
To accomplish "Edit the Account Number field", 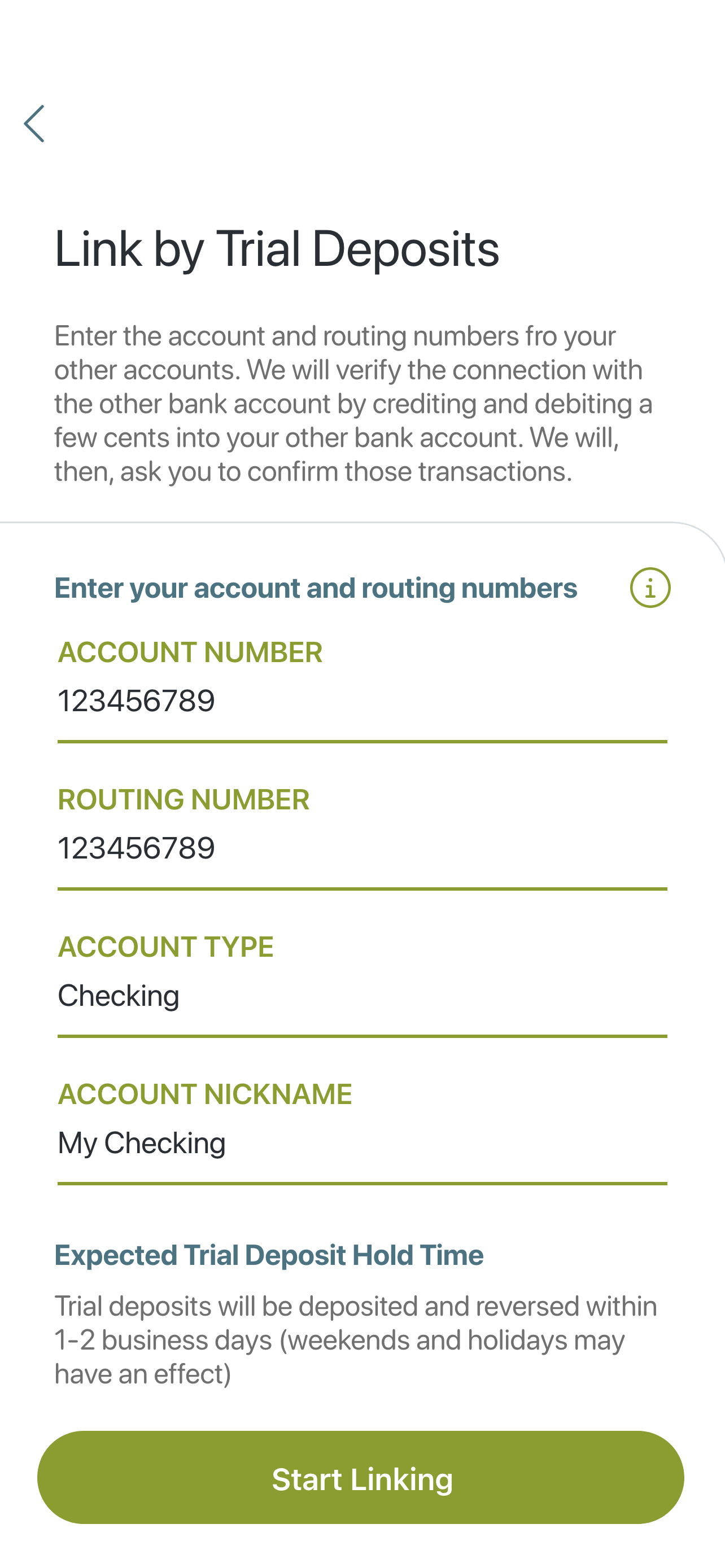I will pos(362,700).
